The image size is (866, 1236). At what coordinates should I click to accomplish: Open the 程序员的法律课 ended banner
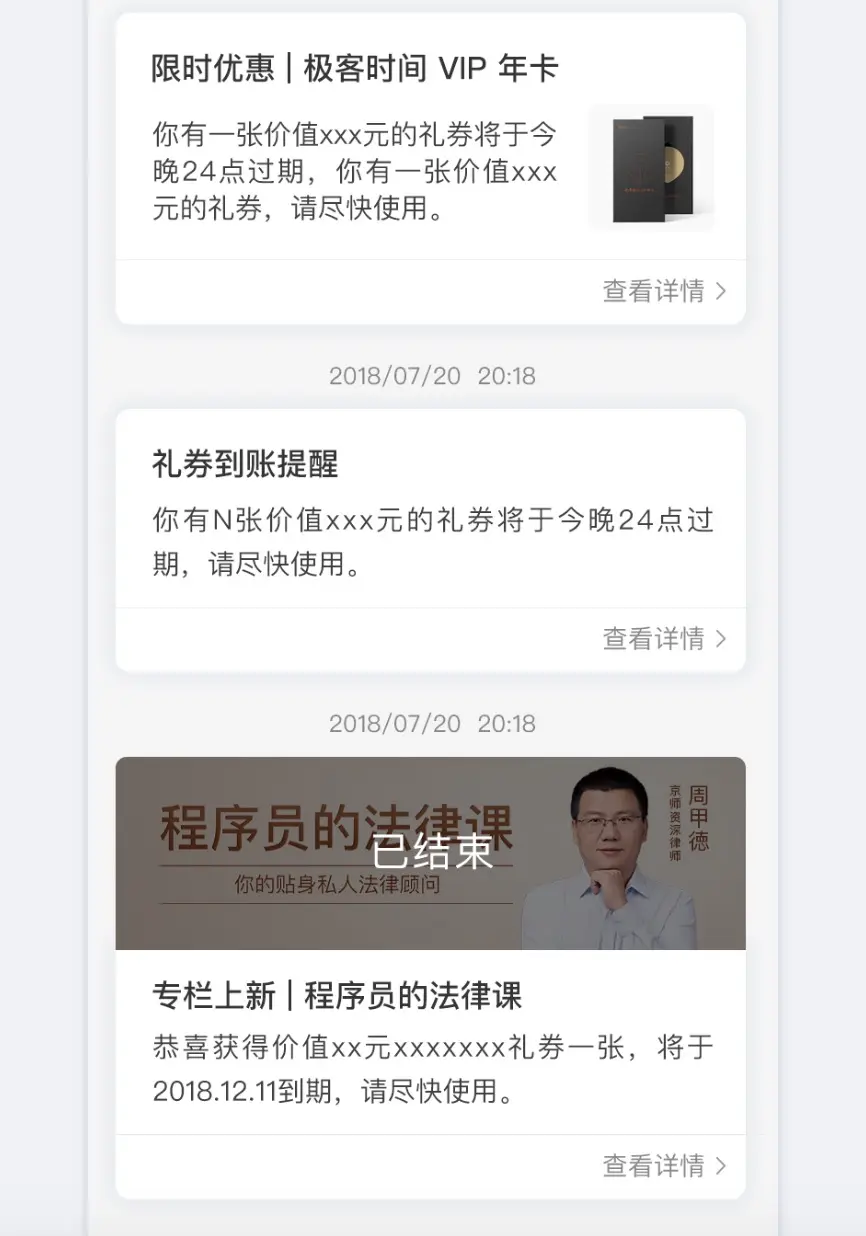coord(430,853)
